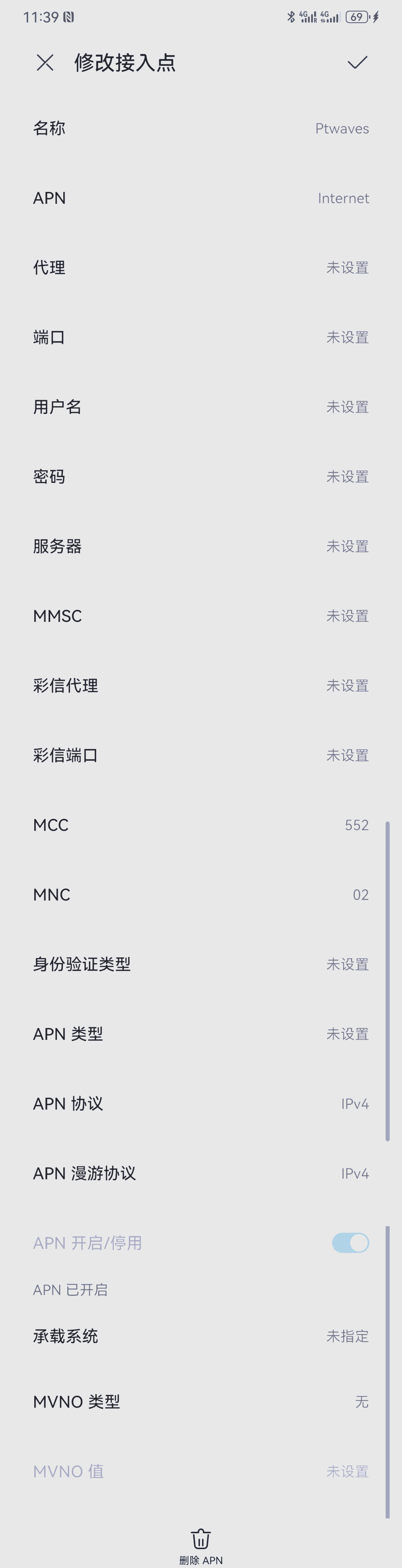Open the 彩信代理 row

[201, 685]
